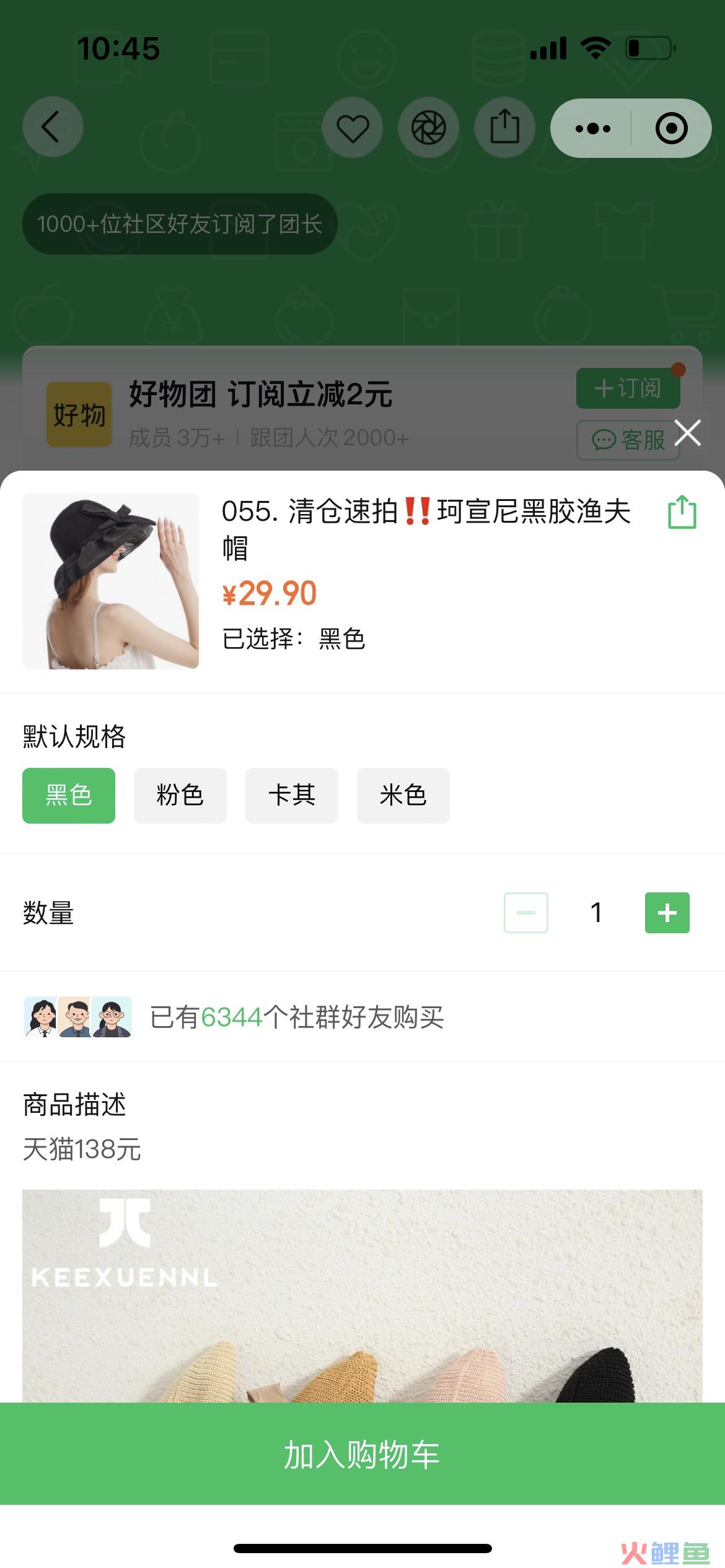Pick the 卡其 color option
The height and width of the screenshot is (1568, 725).
coord(291,795)
